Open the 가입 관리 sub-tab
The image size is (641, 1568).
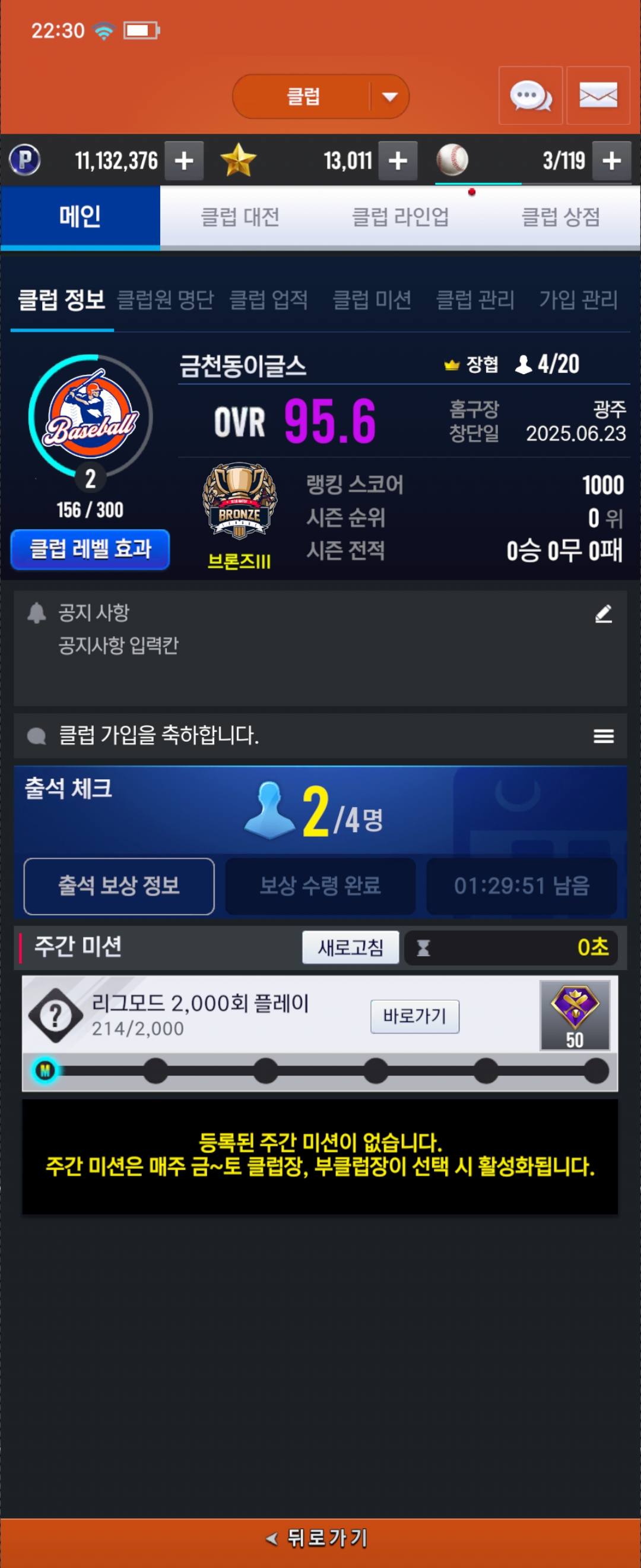click(577, 299)
